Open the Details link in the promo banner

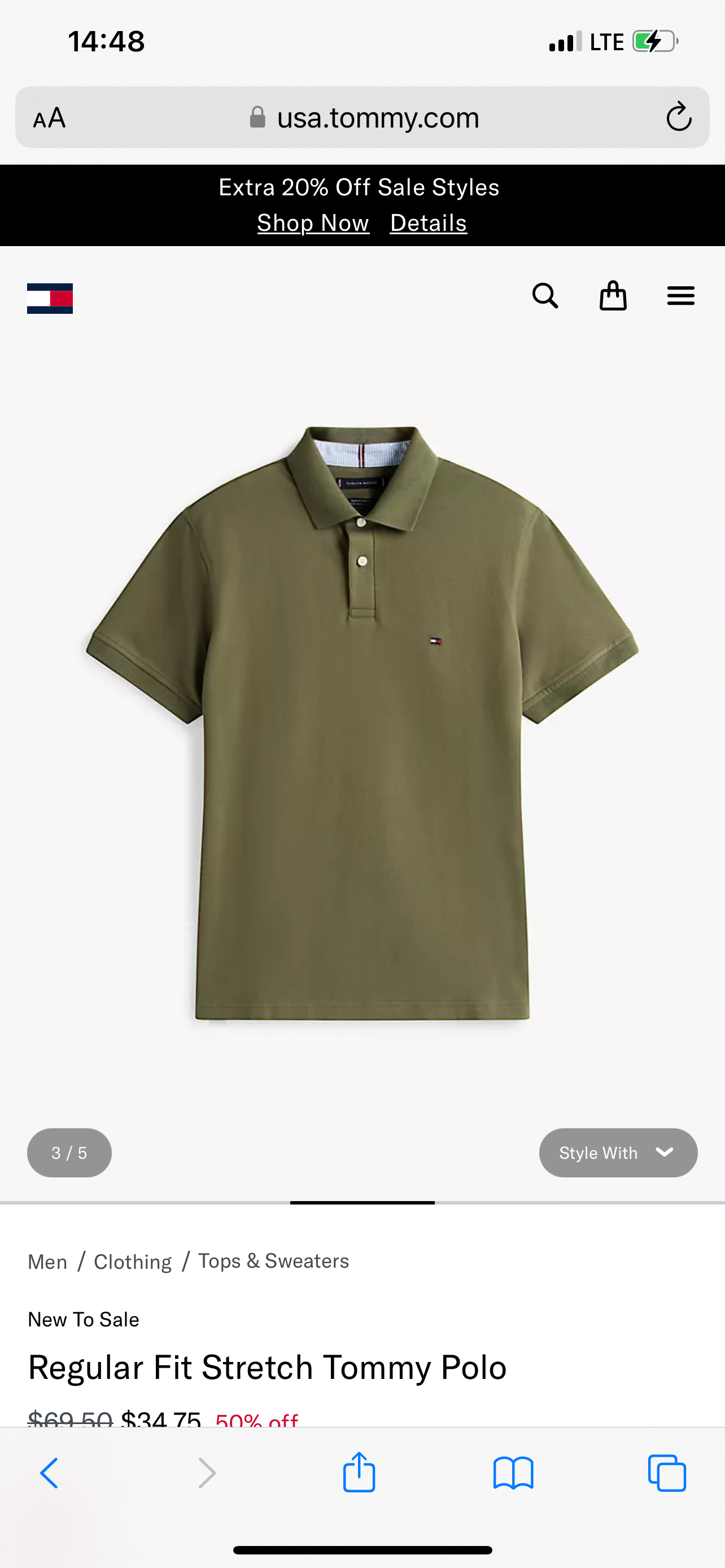[x=428, y=224]
